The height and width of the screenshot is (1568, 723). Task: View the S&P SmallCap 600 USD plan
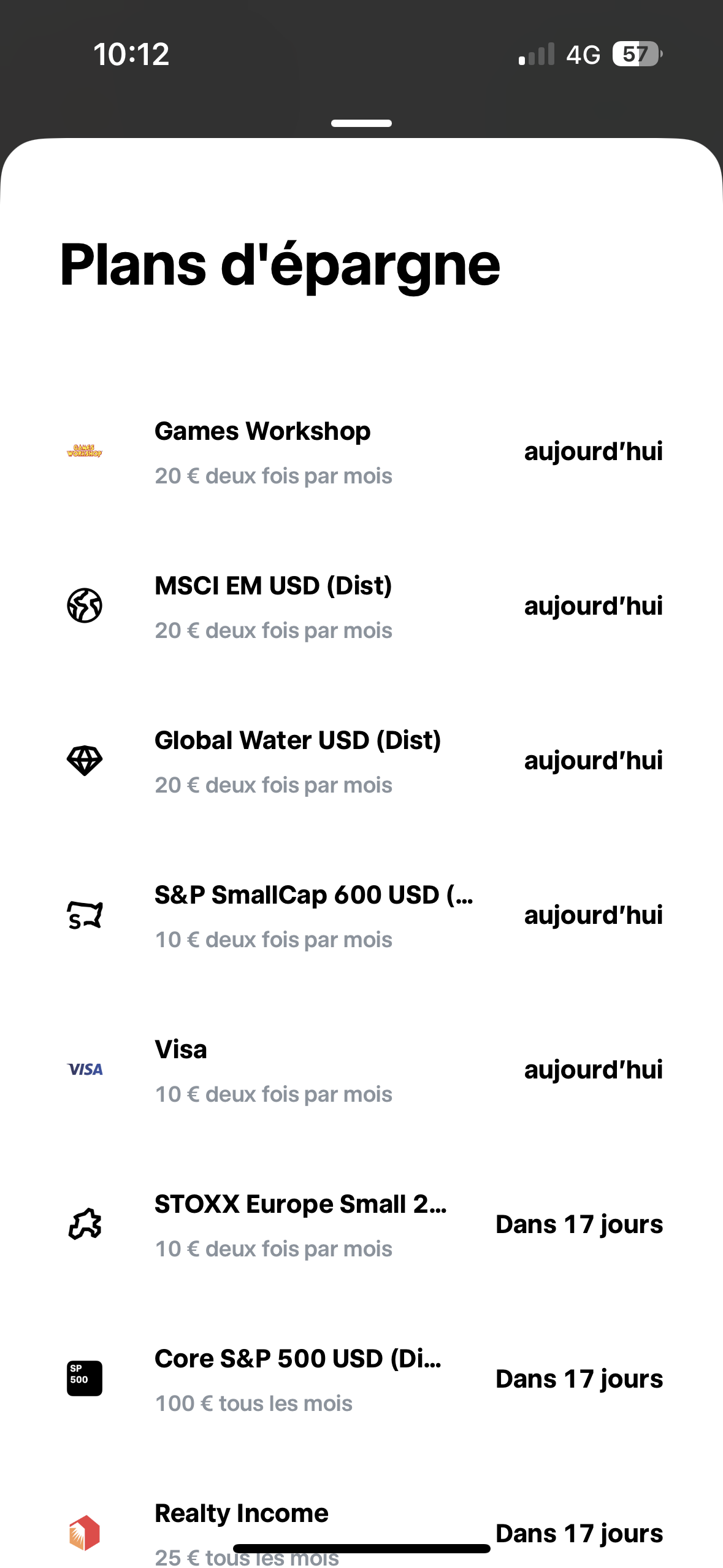tap(361, 916)
